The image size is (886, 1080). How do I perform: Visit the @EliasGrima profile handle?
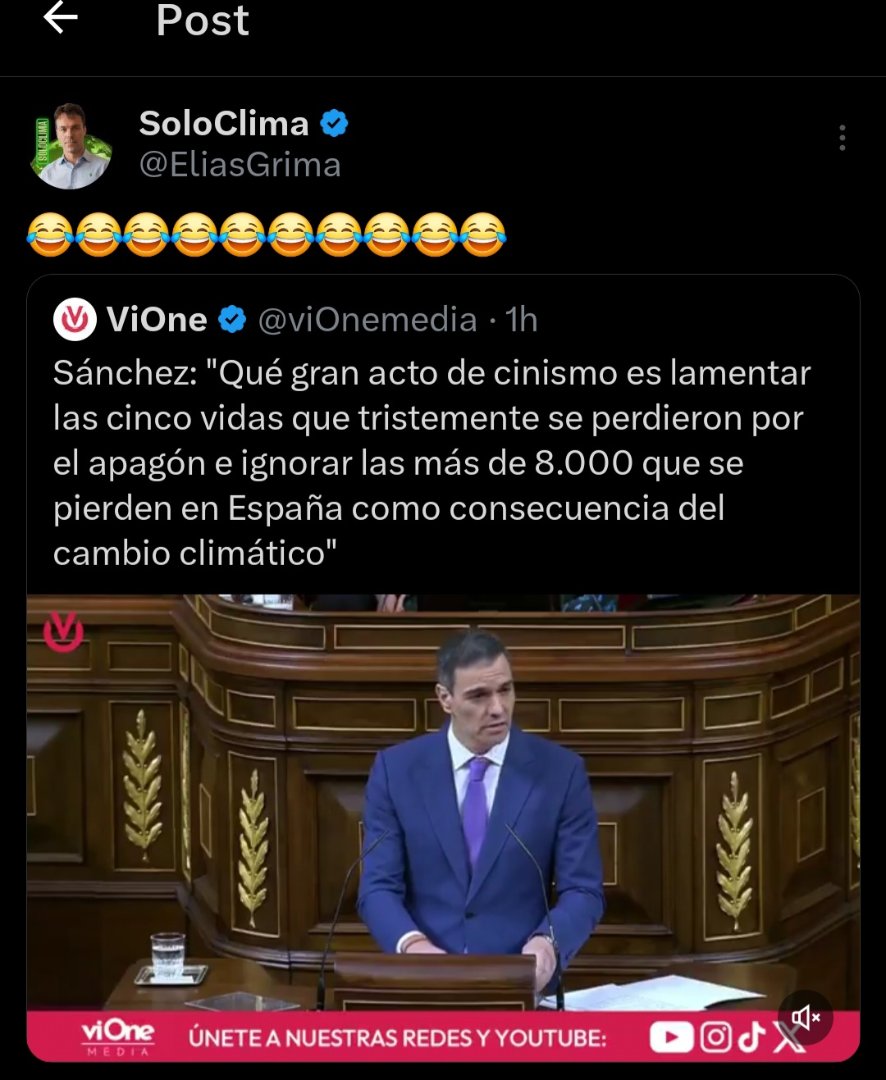click(239, 164)
